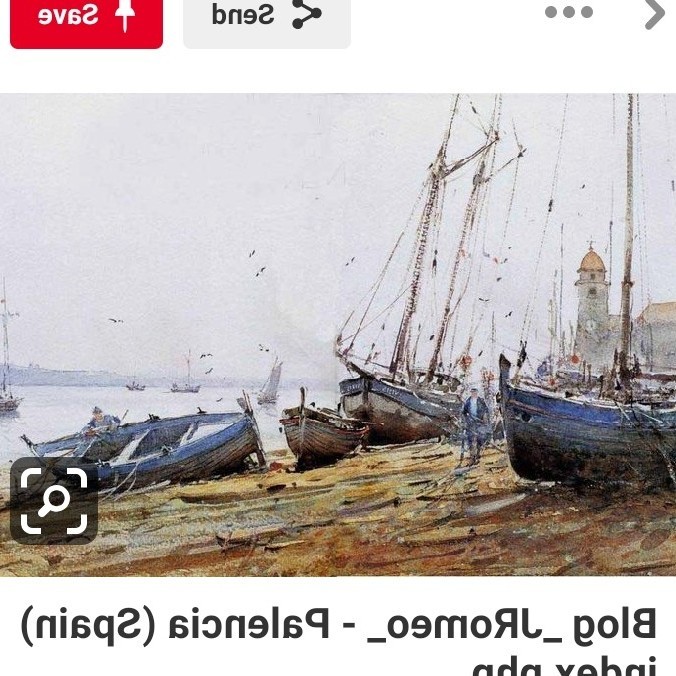Open the three-dot overflow menu
This screenshot has height=676, width=676.
[569, 13]
